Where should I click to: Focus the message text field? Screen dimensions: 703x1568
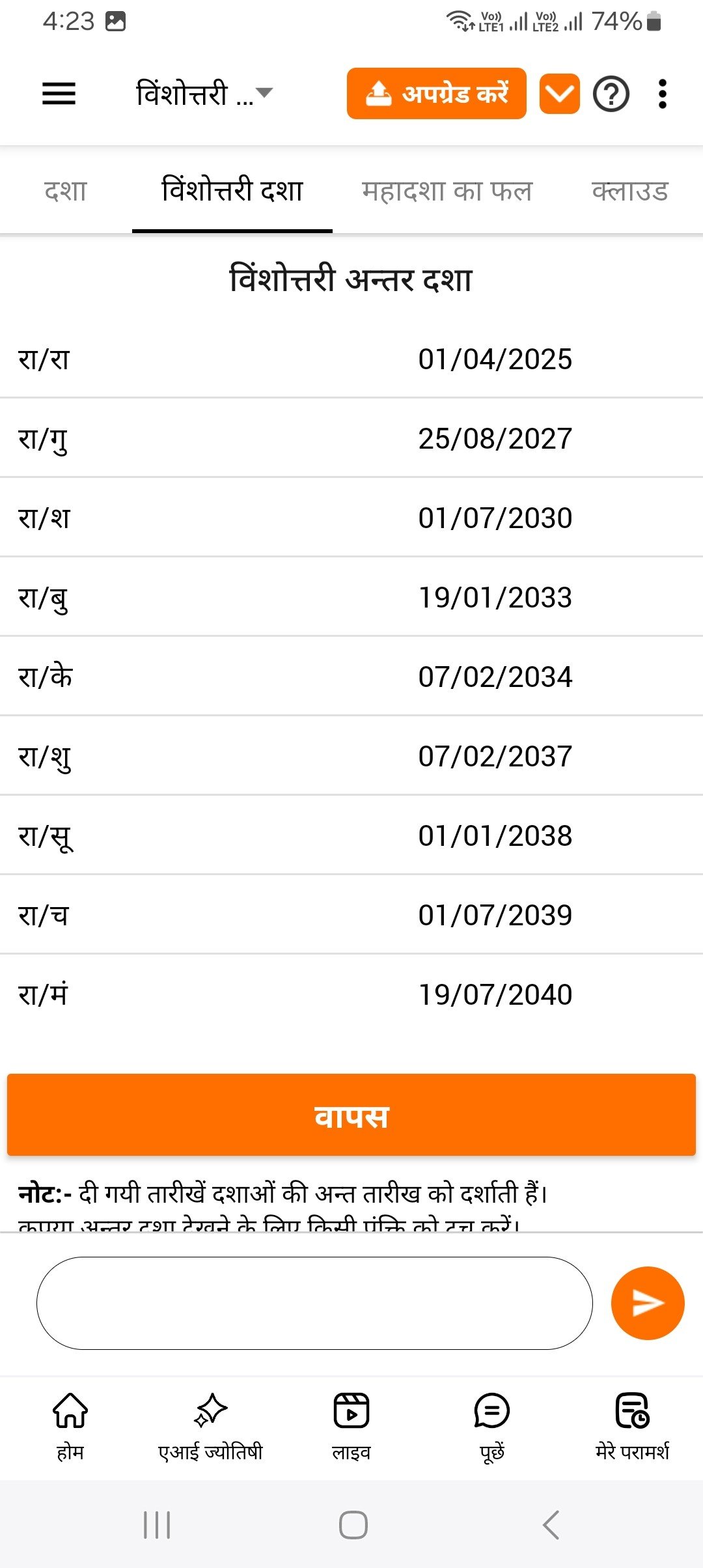(314, 1303)
